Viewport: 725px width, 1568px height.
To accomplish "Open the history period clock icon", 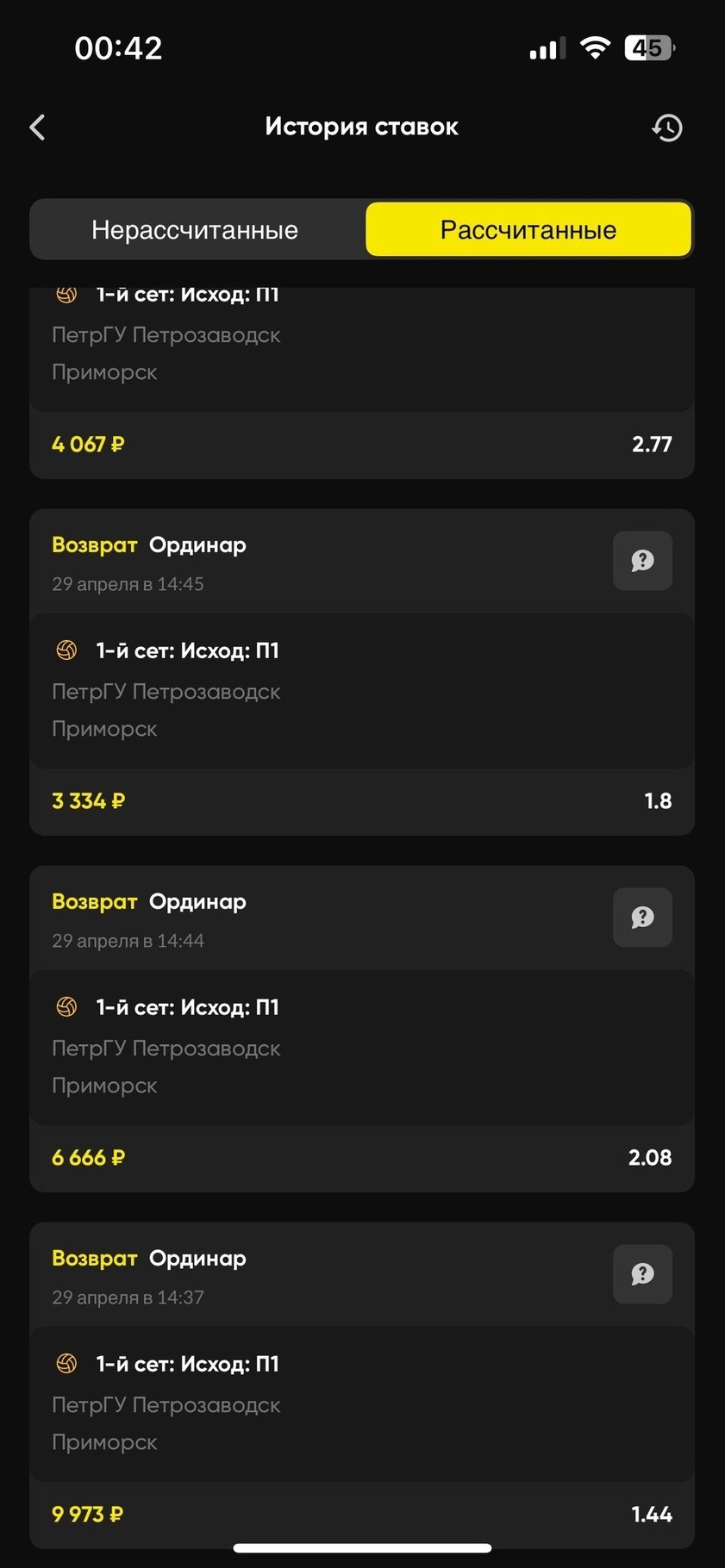I will point(666,128).
